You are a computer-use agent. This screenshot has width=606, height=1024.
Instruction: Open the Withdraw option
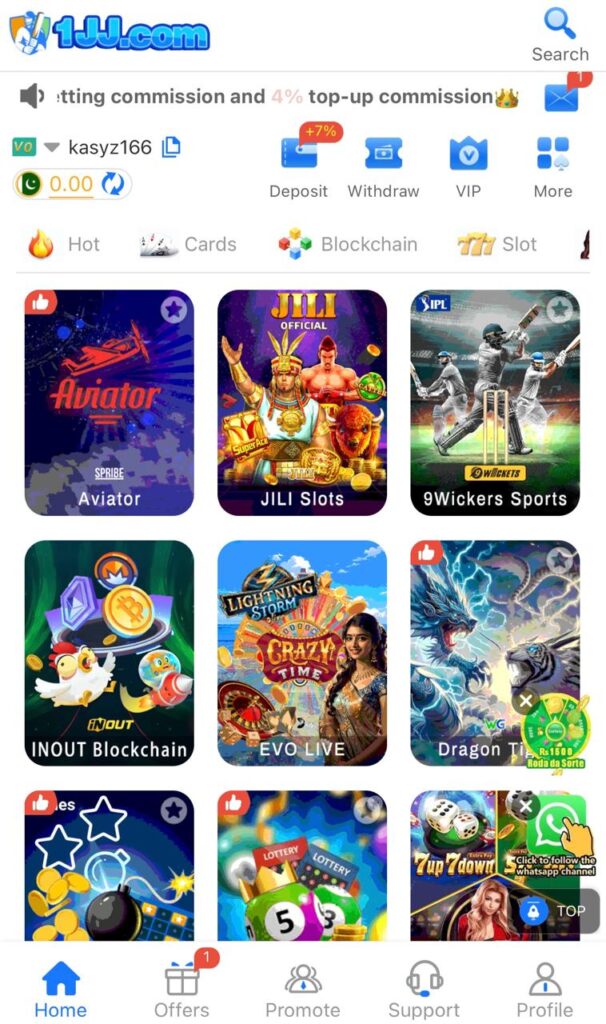tap(383, 167)
